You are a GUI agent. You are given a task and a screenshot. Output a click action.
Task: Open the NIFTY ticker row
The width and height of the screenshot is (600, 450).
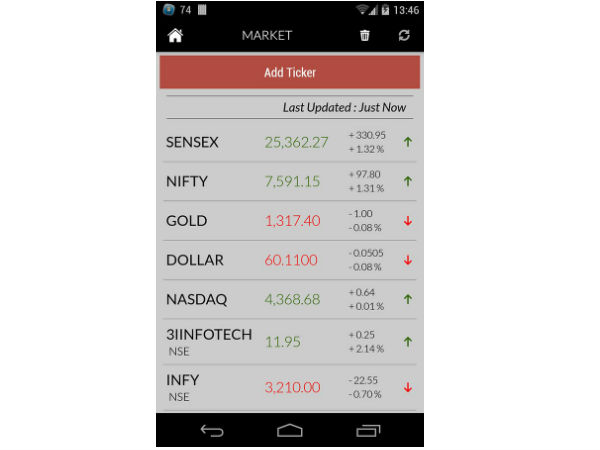coord(289,181)
